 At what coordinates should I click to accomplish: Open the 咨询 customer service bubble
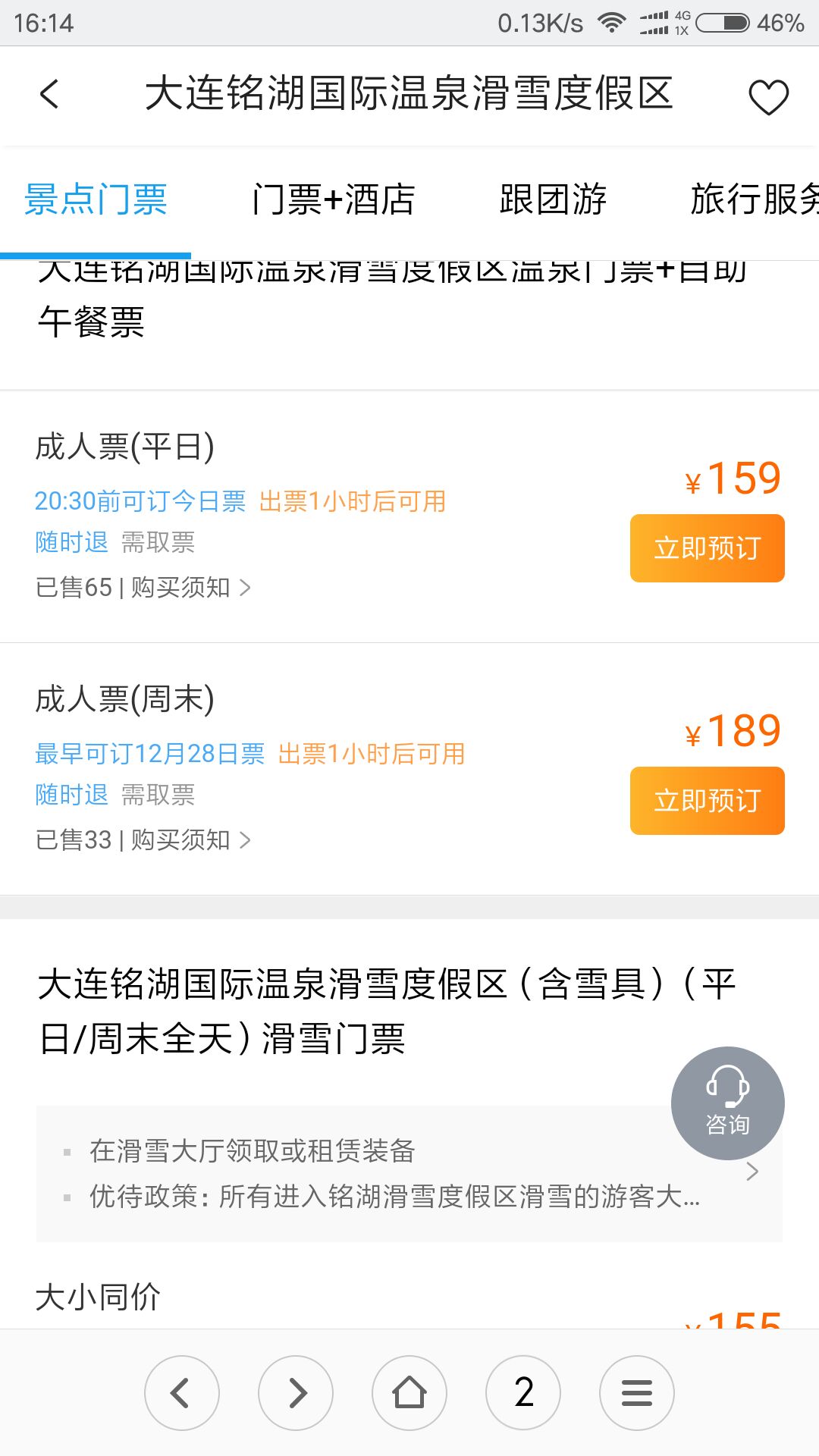(727, 1103)
